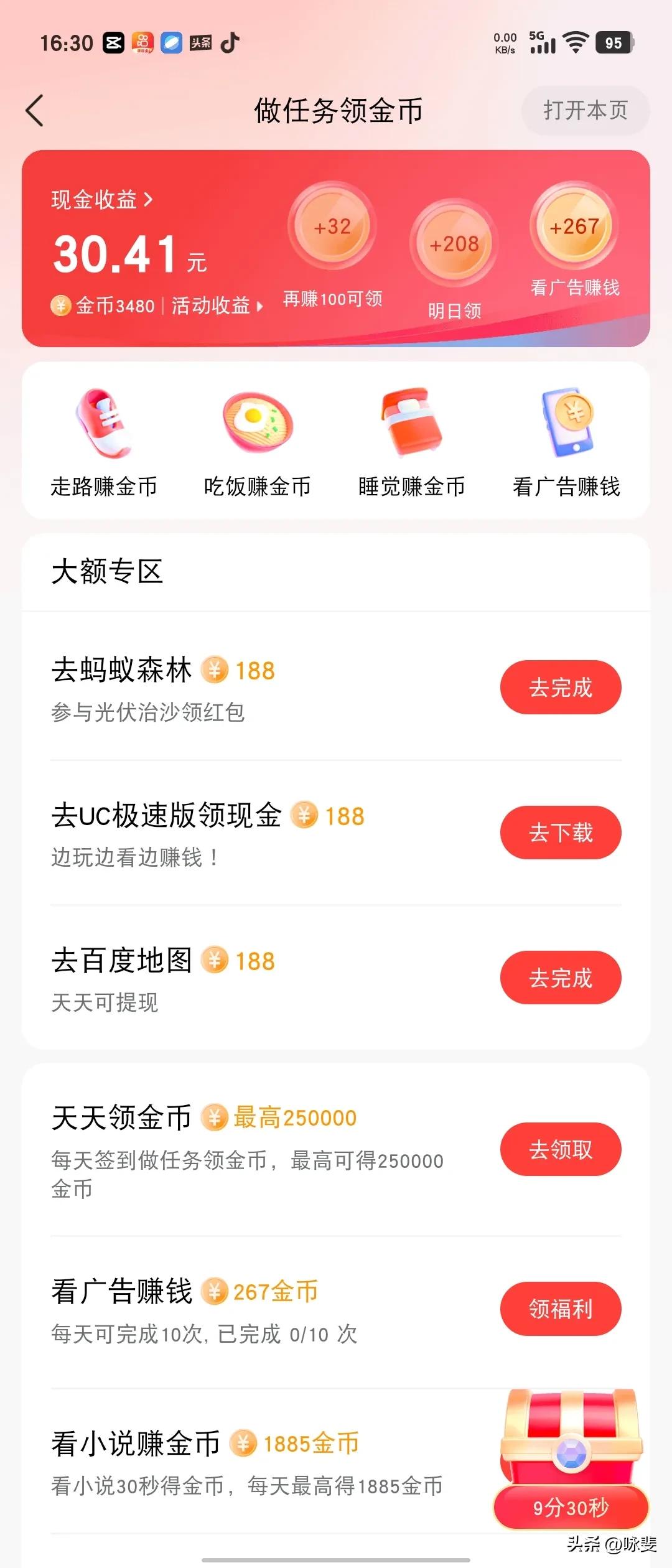Tap the 打开本页 button
Screen dimensions: 672x1568
pyautogui.click(x=585, y=111)
